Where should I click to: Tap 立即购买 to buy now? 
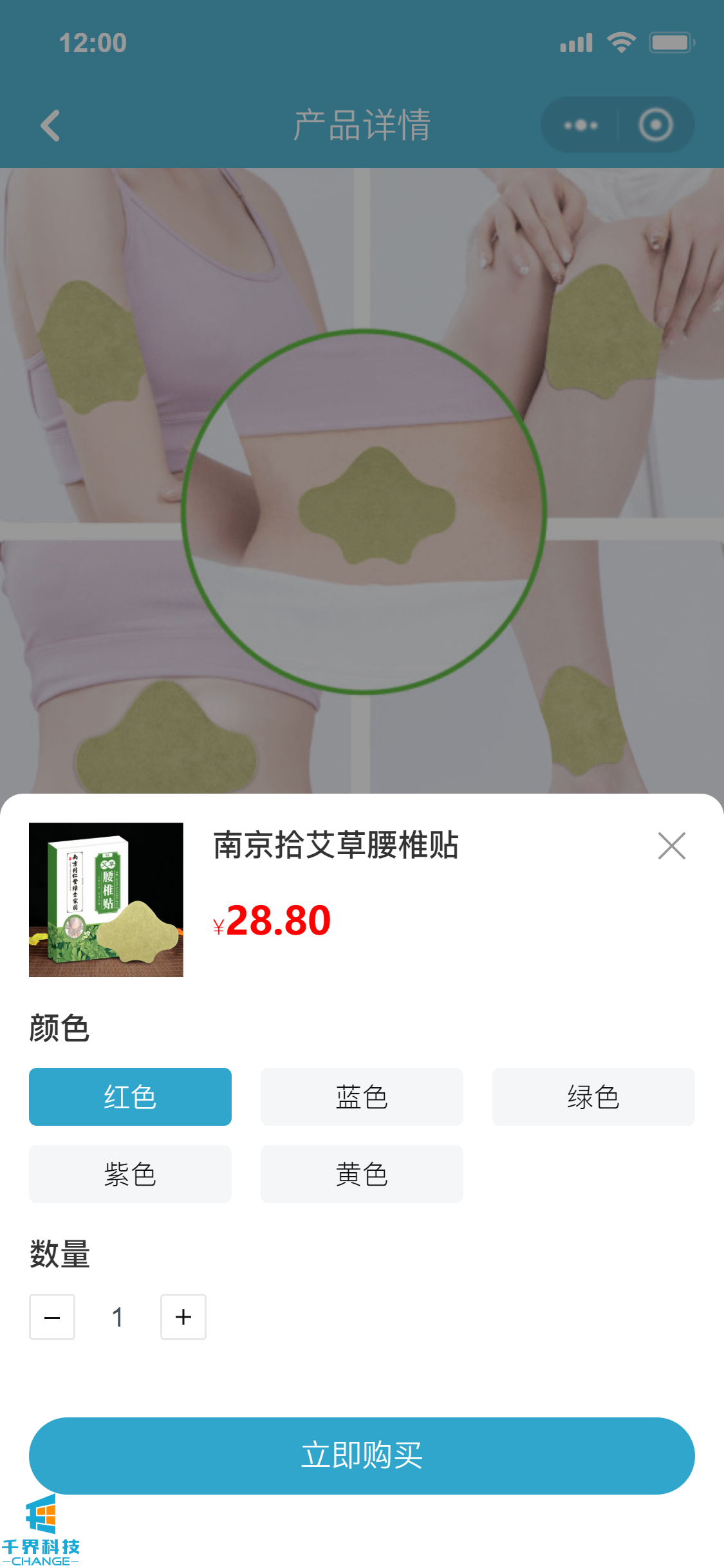(x=362, y=1456)
